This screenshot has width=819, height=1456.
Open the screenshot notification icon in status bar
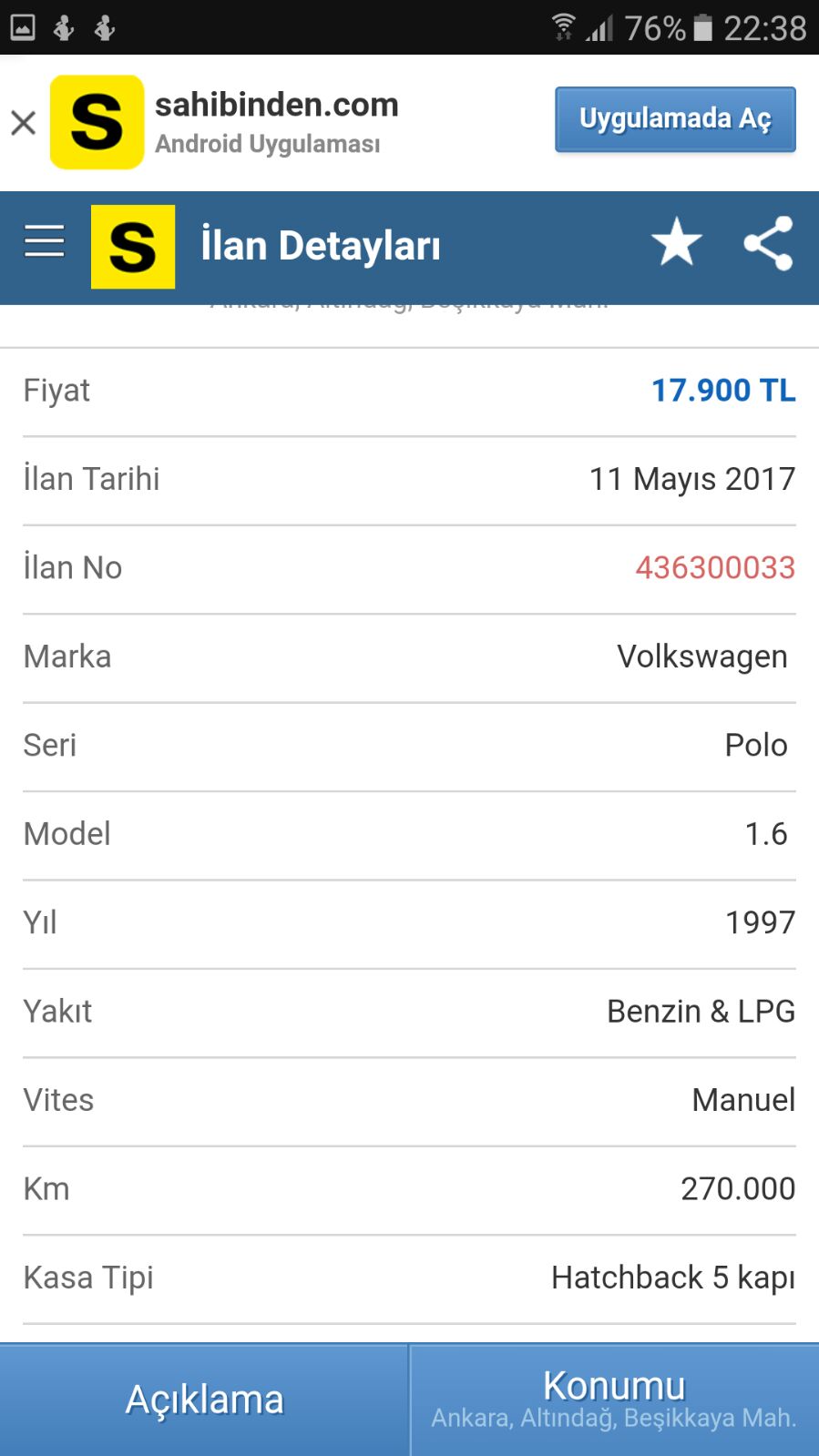22,25
